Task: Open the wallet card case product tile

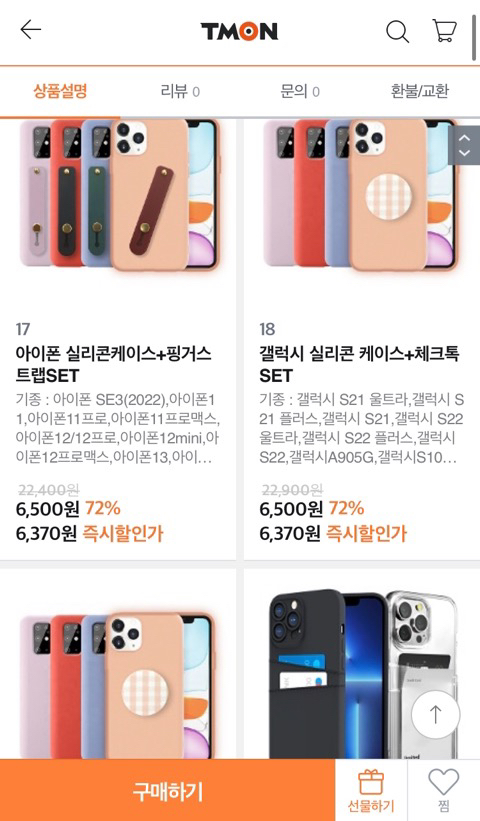Action: [362, 665]
